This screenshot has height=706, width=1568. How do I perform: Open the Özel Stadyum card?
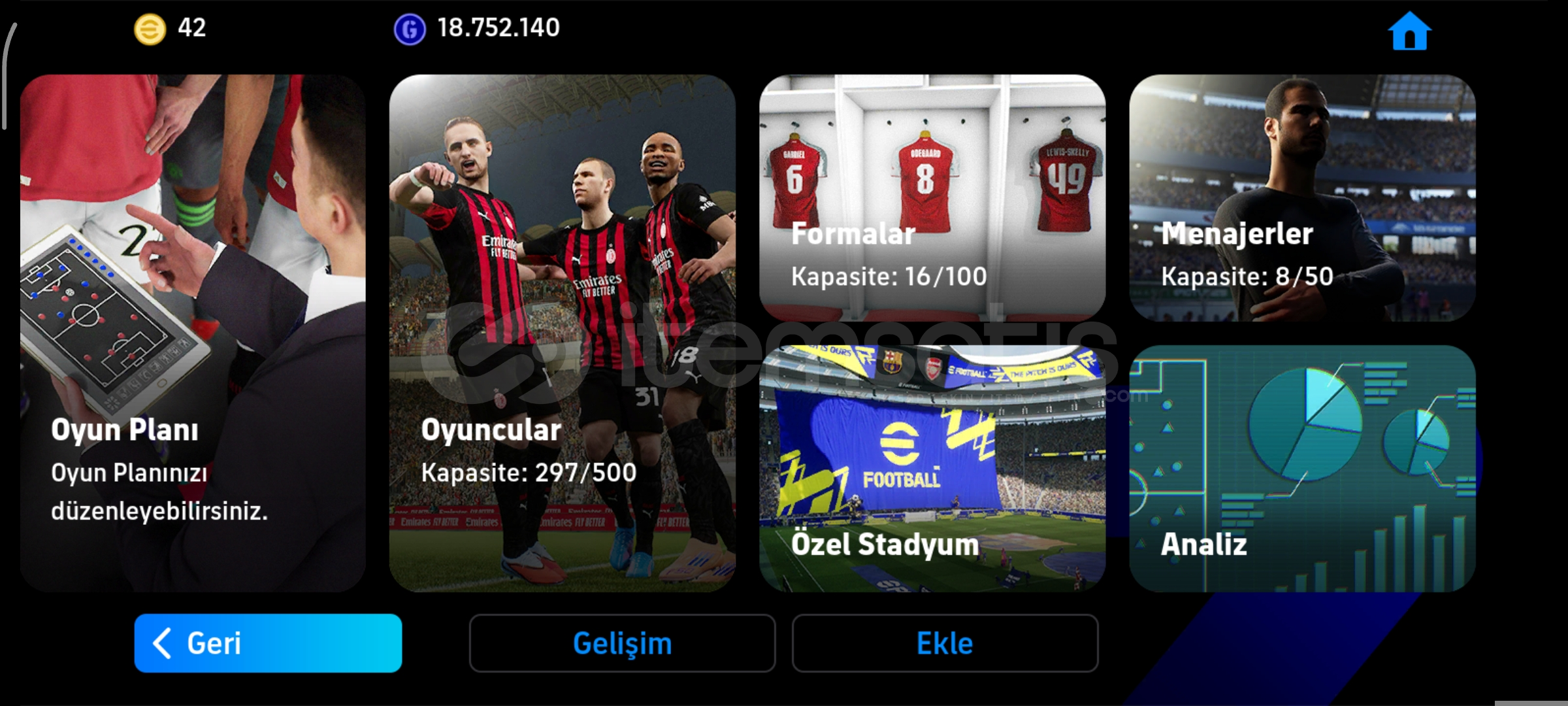(x=932, y=469)
